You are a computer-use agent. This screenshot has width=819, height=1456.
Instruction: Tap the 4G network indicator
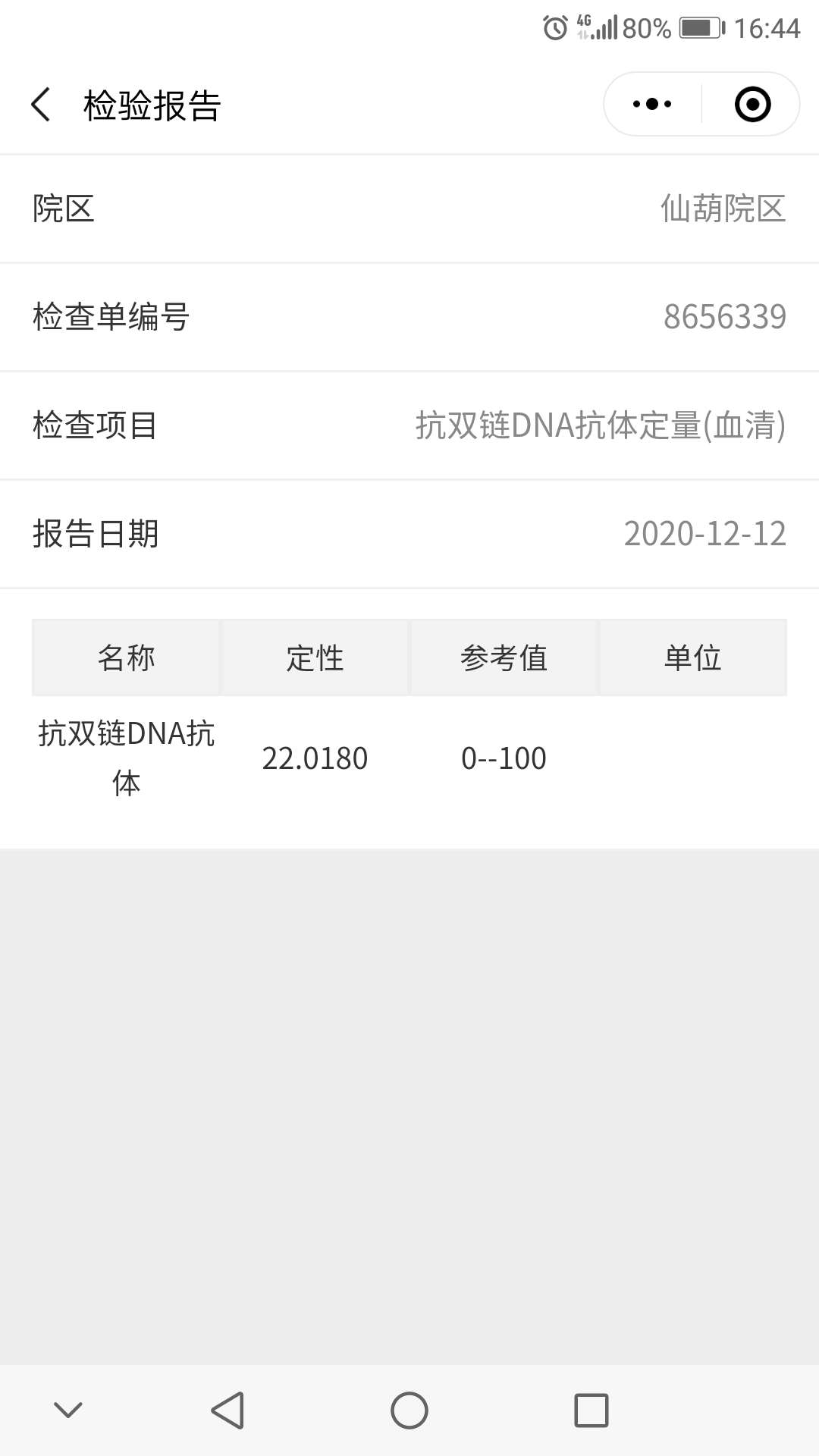pyautogui.click(x=583, y=25)
